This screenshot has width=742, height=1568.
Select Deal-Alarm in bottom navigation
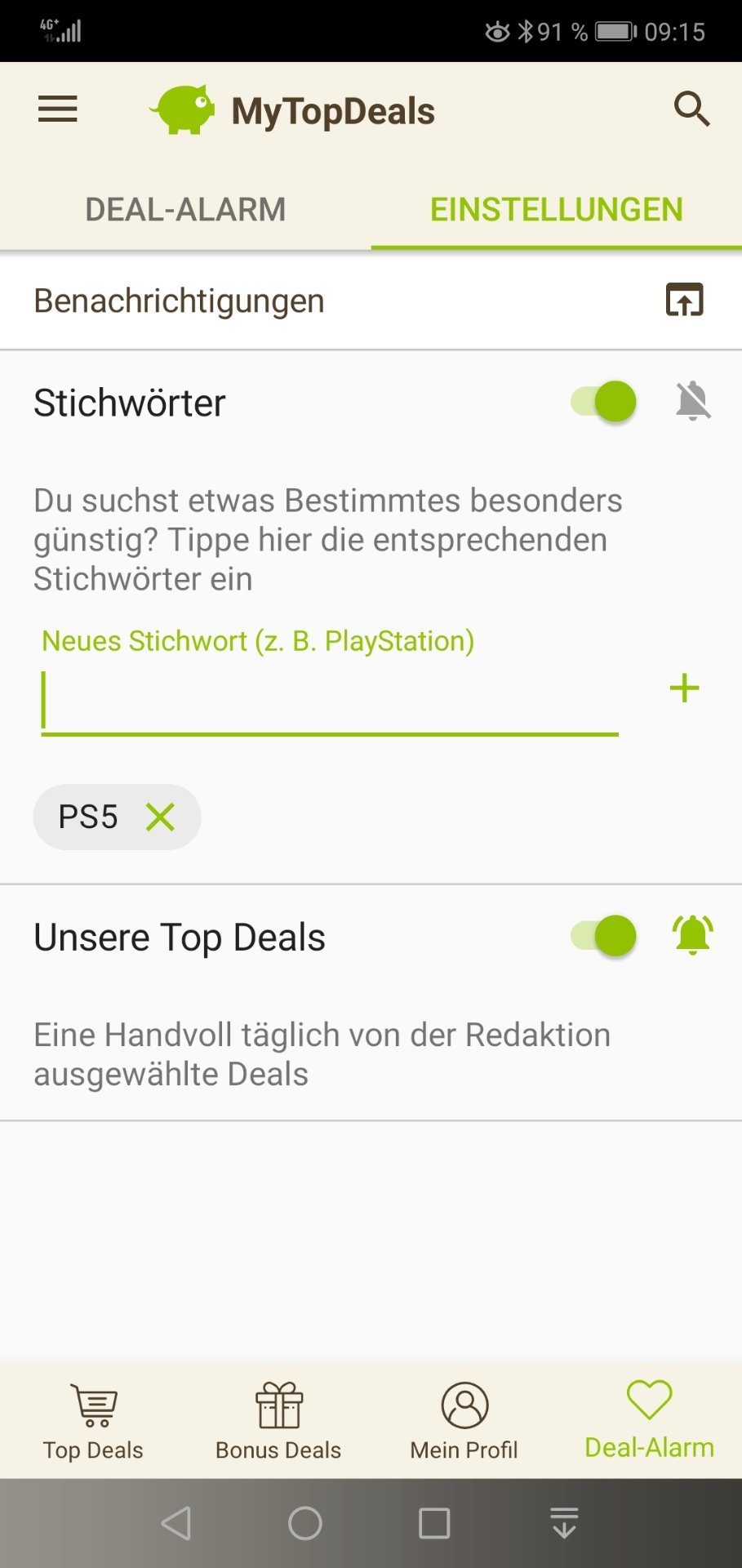(649, 1421)
